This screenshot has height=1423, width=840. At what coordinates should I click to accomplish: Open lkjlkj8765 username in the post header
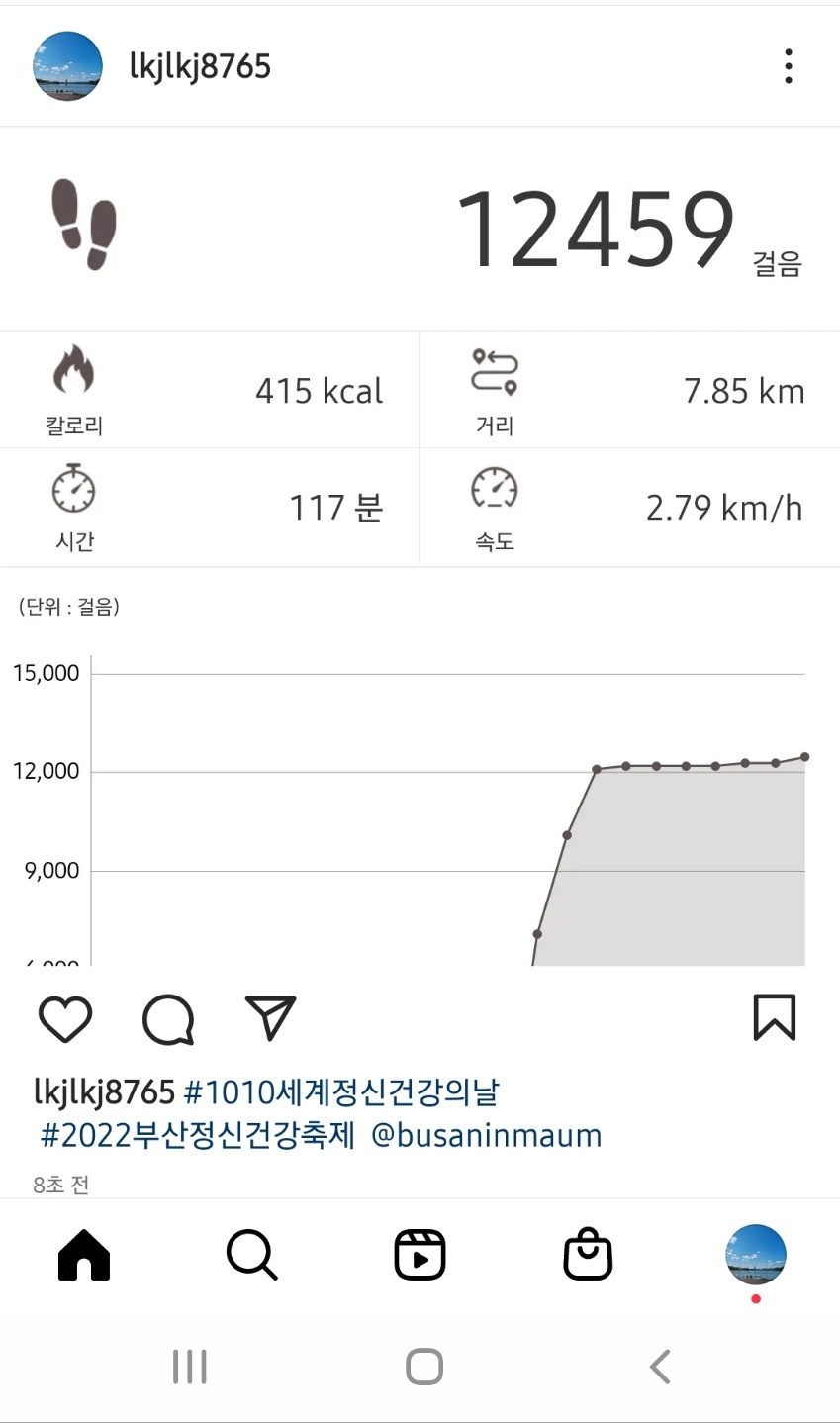pyautogui.click(x=200, y=66)
